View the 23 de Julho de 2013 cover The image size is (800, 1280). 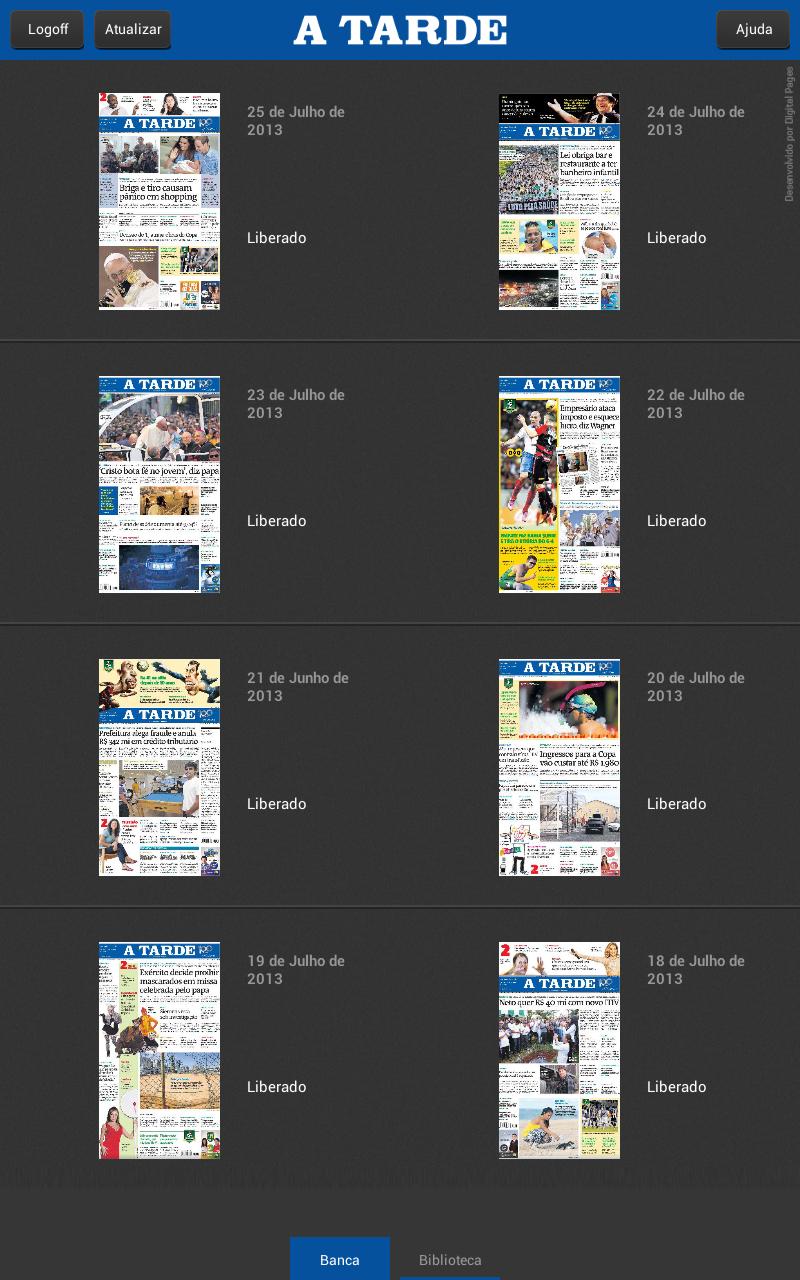coord(159,484)
